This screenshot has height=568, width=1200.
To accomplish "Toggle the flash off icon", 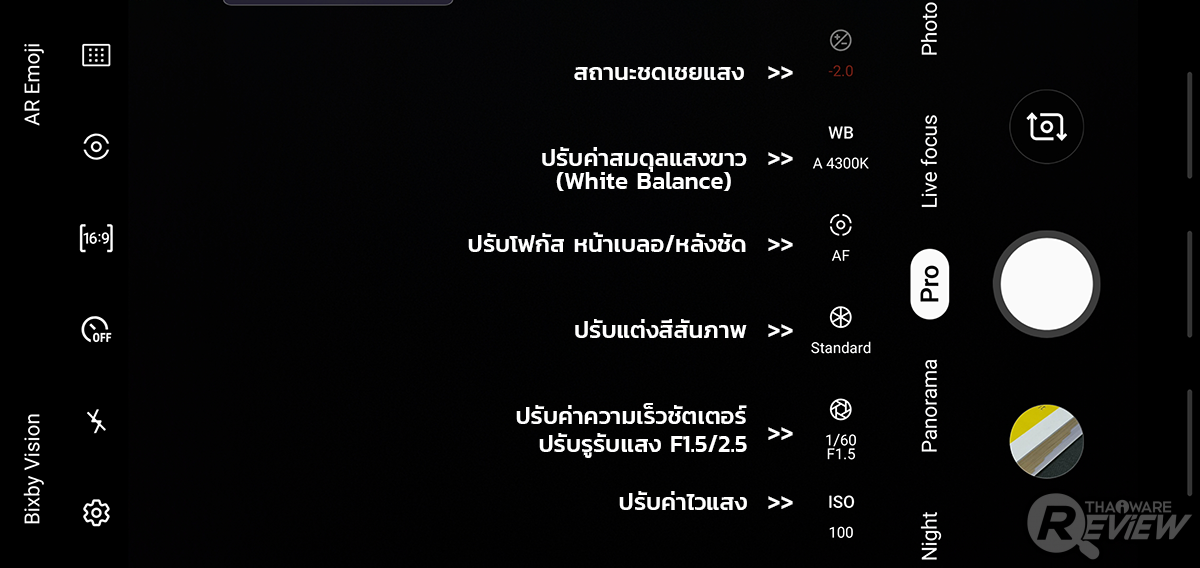I will [x=96, y=421].
